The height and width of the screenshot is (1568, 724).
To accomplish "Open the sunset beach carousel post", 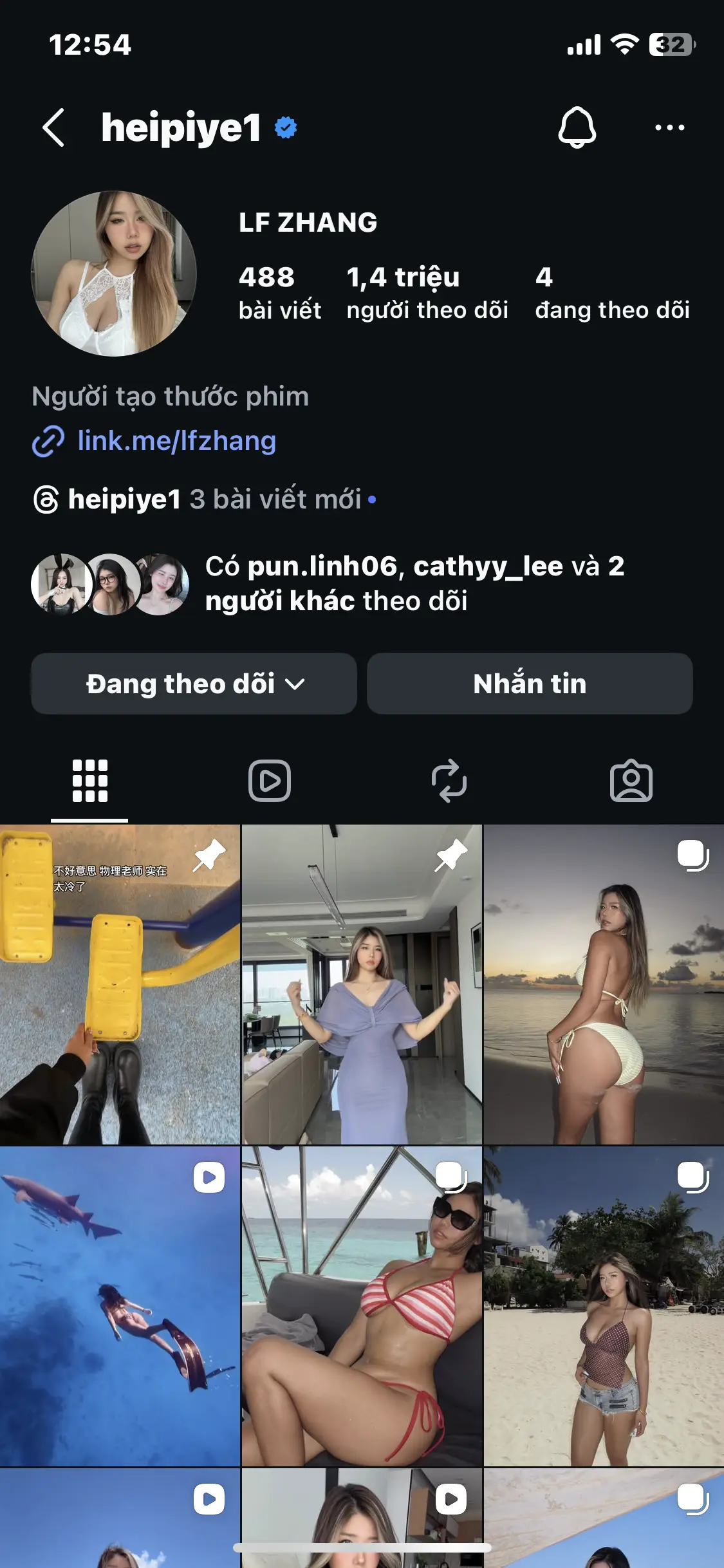I will point(604,985).
